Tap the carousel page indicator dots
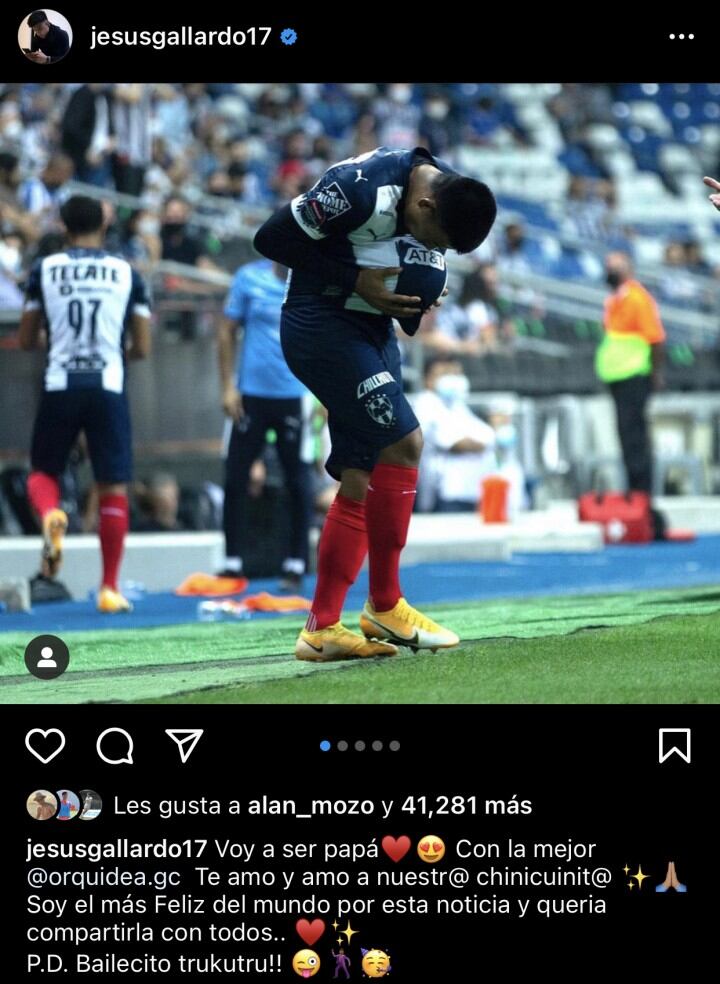Screen dimensions: 720x984 click(x=360, y=745)
